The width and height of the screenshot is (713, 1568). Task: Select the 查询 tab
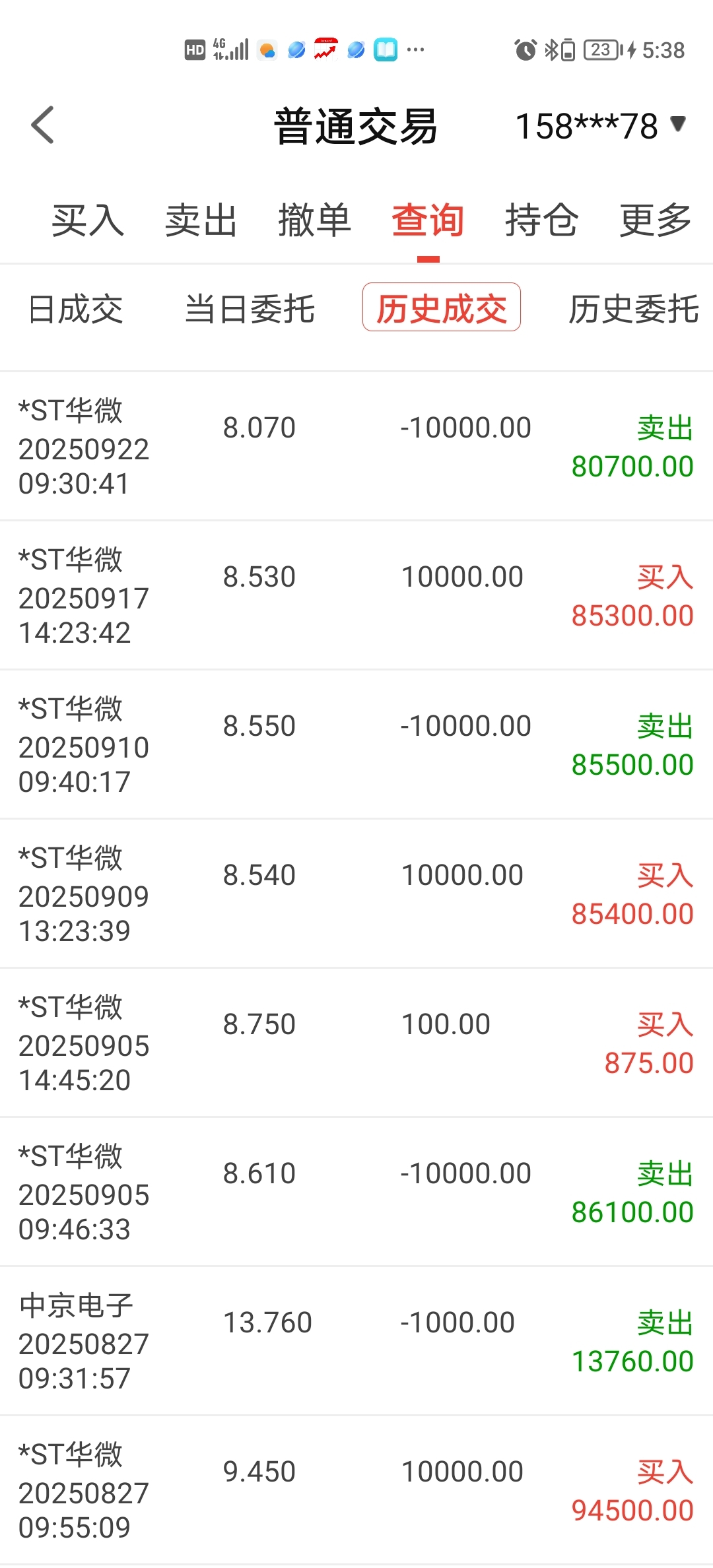coord(428,220)
